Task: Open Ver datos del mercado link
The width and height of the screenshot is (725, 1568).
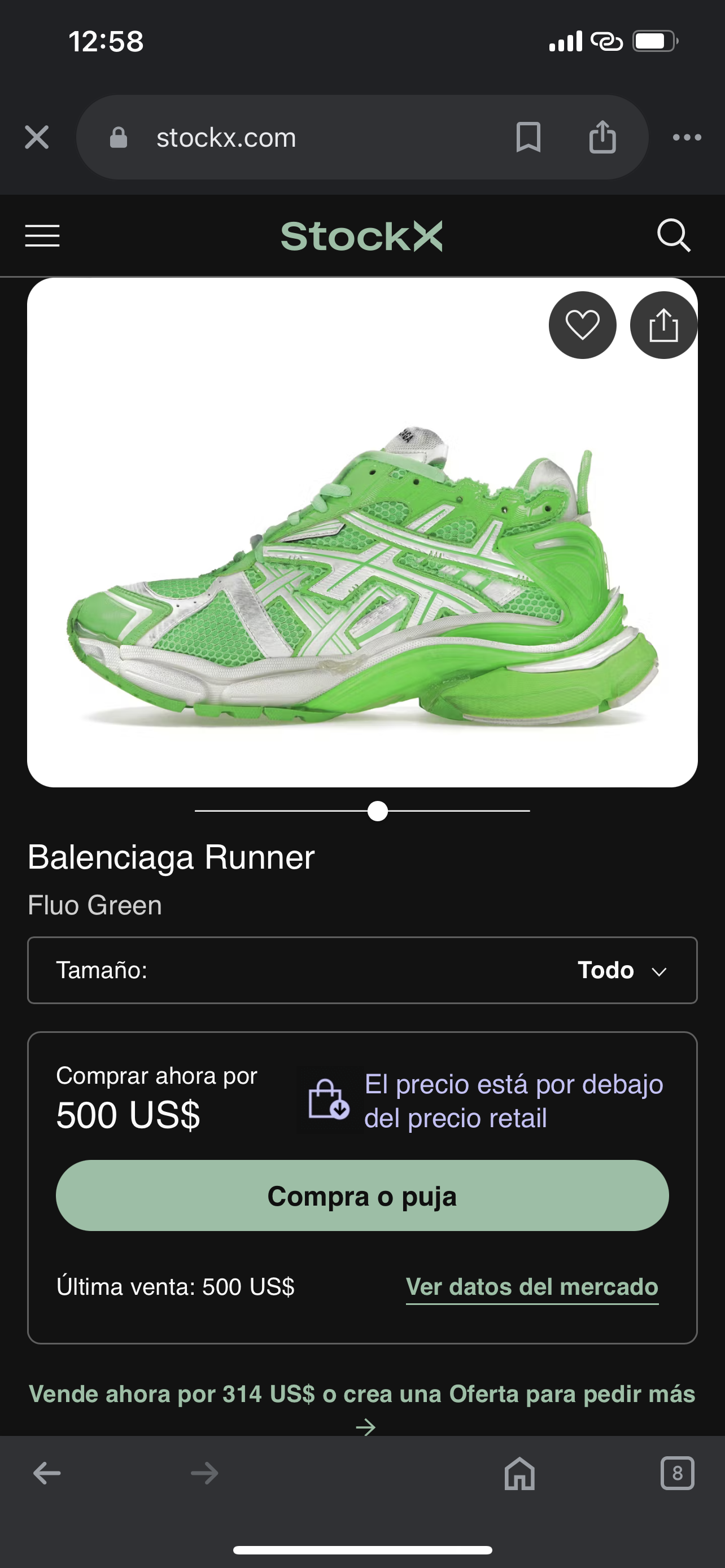Action: [x=531, y=1287]
